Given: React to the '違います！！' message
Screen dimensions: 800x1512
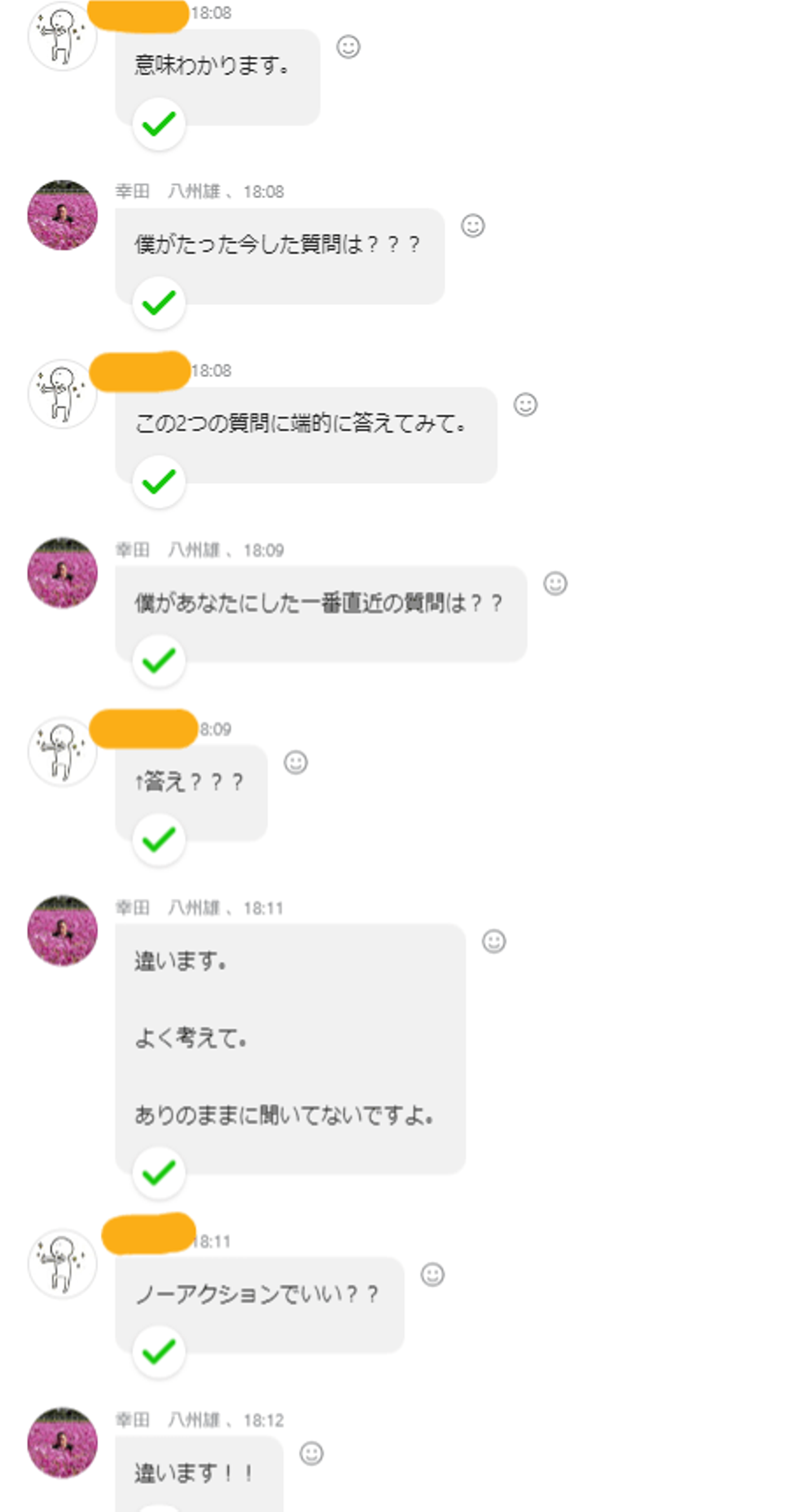Looking at the screenshot, I should point(311,1454).
